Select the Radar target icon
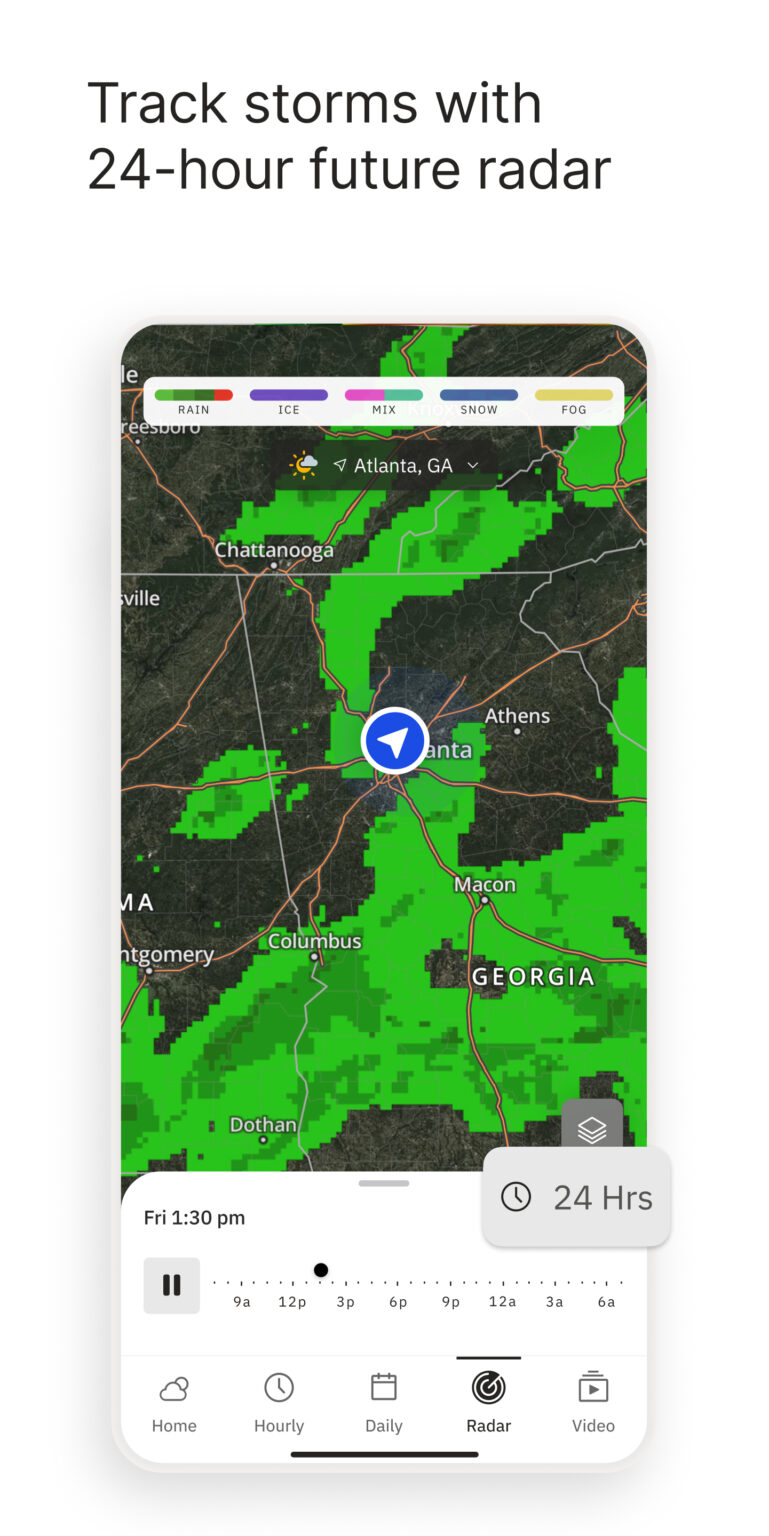The height and width of the screenshot is (1536, 769). [x=488, y=1388]
